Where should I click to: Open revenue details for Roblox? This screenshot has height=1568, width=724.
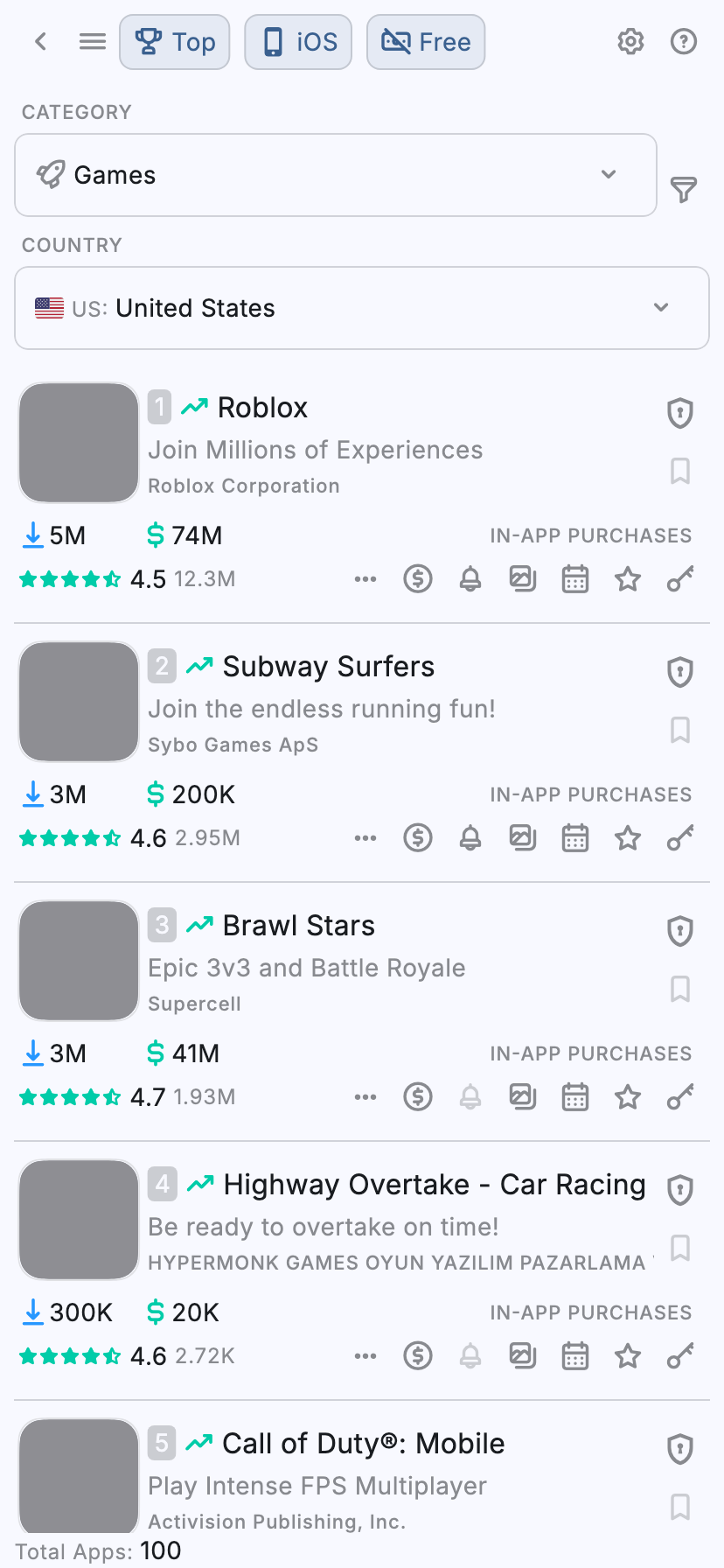418,578
